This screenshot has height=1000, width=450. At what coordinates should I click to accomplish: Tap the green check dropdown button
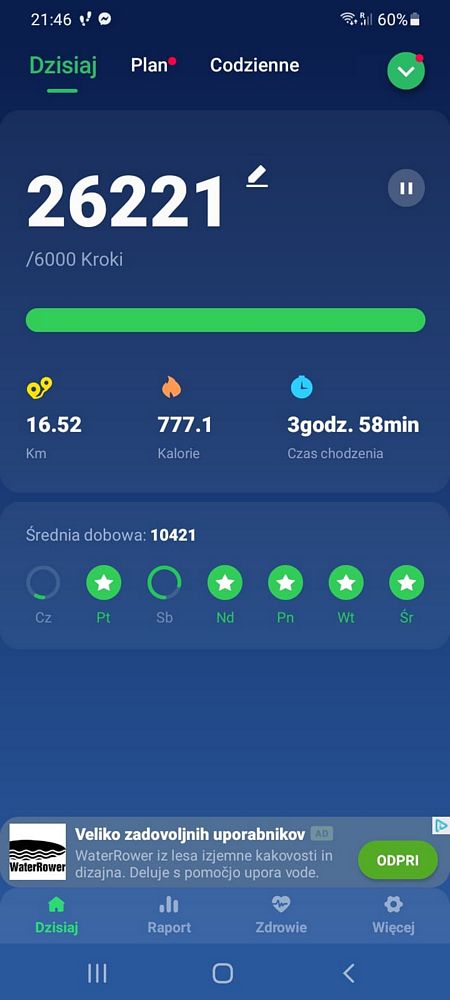(x=406, y=71)
